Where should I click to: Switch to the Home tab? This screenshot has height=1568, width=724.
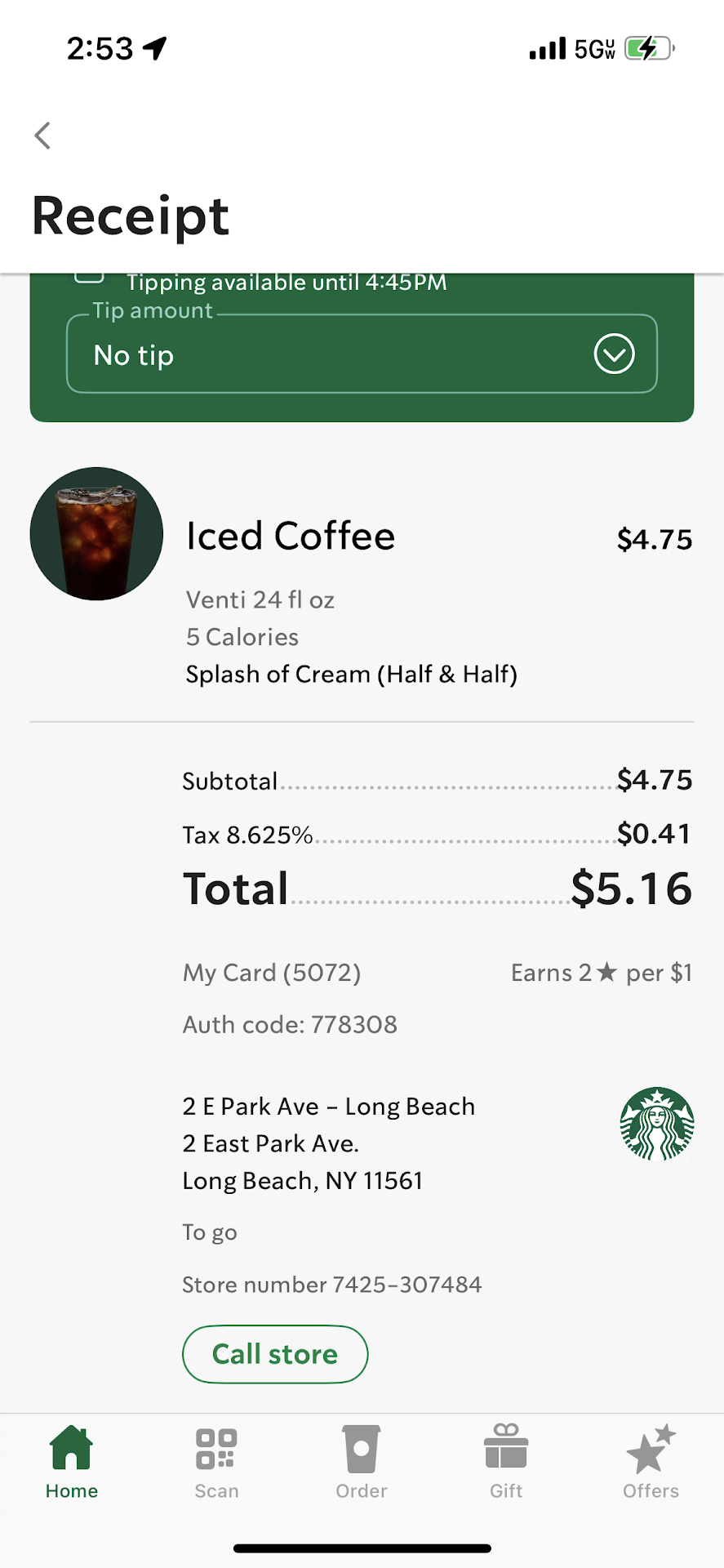[x=72, y=1462]
